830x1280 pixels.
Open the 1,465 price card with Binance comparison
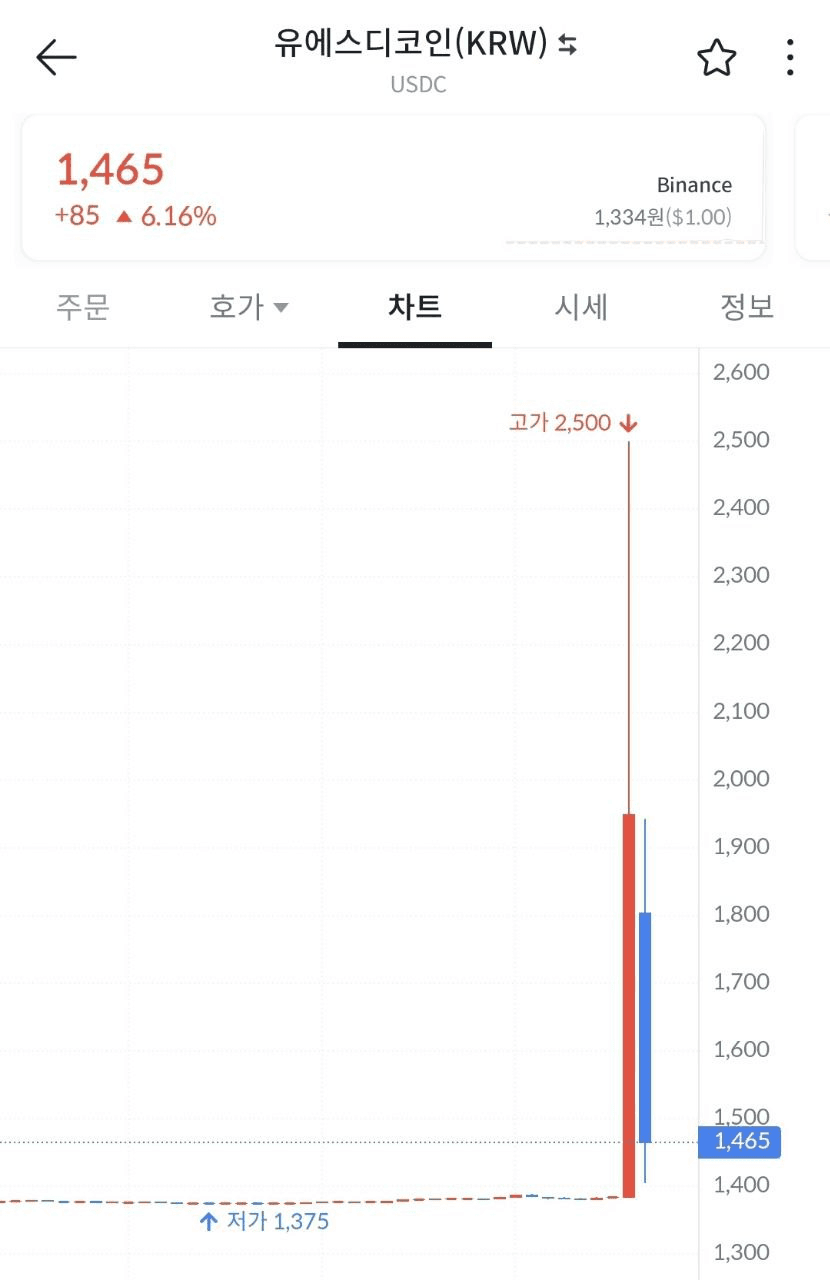tap(393, 187)
